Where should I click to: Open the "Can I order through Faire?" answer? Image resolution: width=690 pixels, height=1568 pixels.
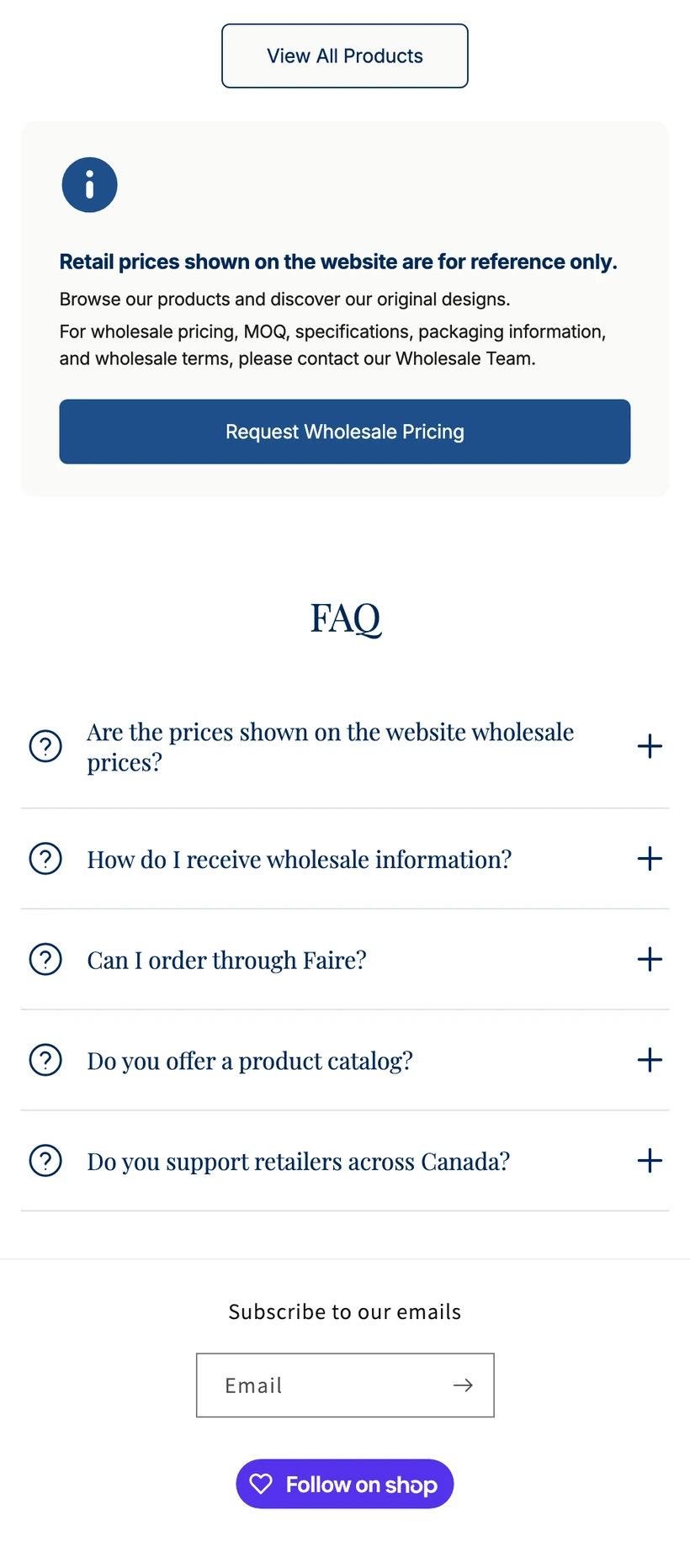point(345,960)
